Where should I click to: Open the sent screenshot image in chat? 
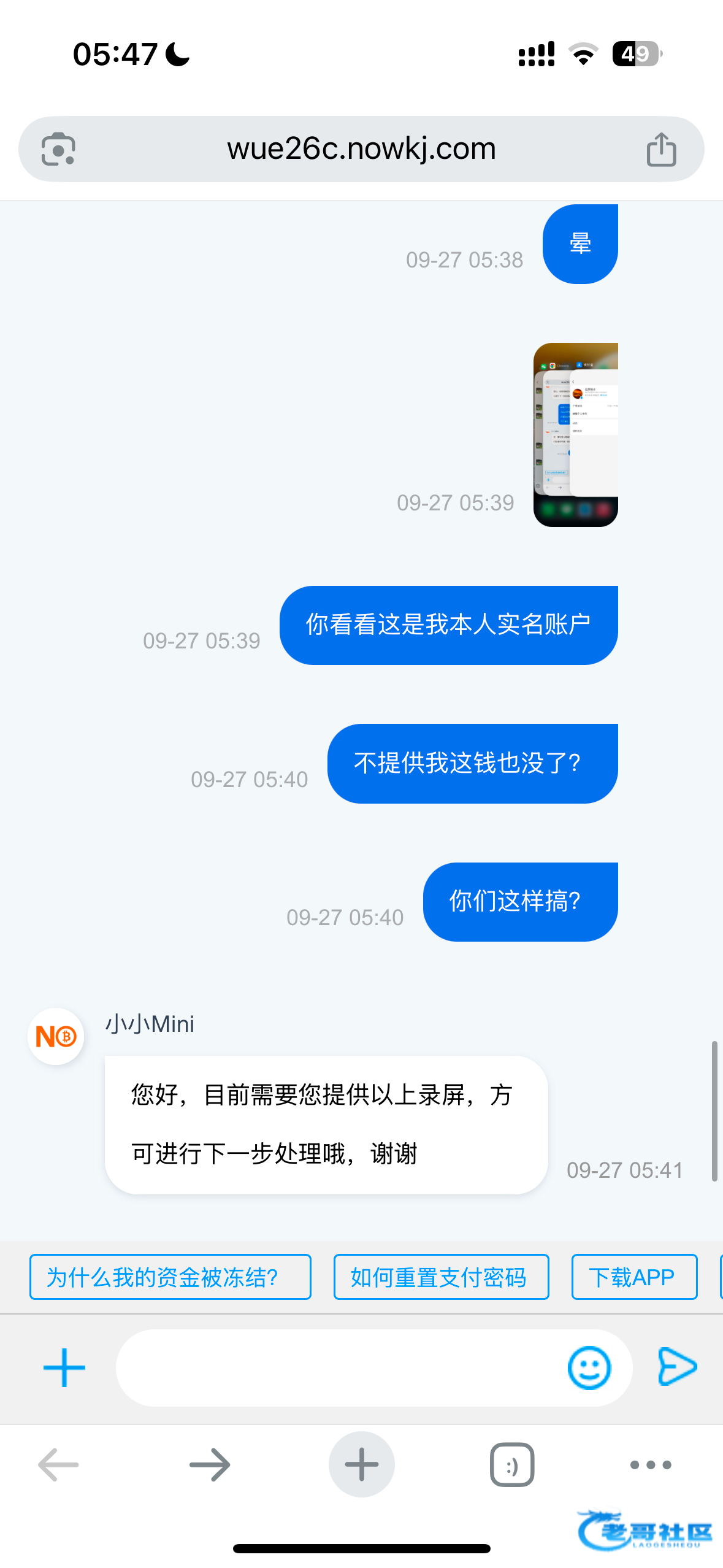click(575, 434)
